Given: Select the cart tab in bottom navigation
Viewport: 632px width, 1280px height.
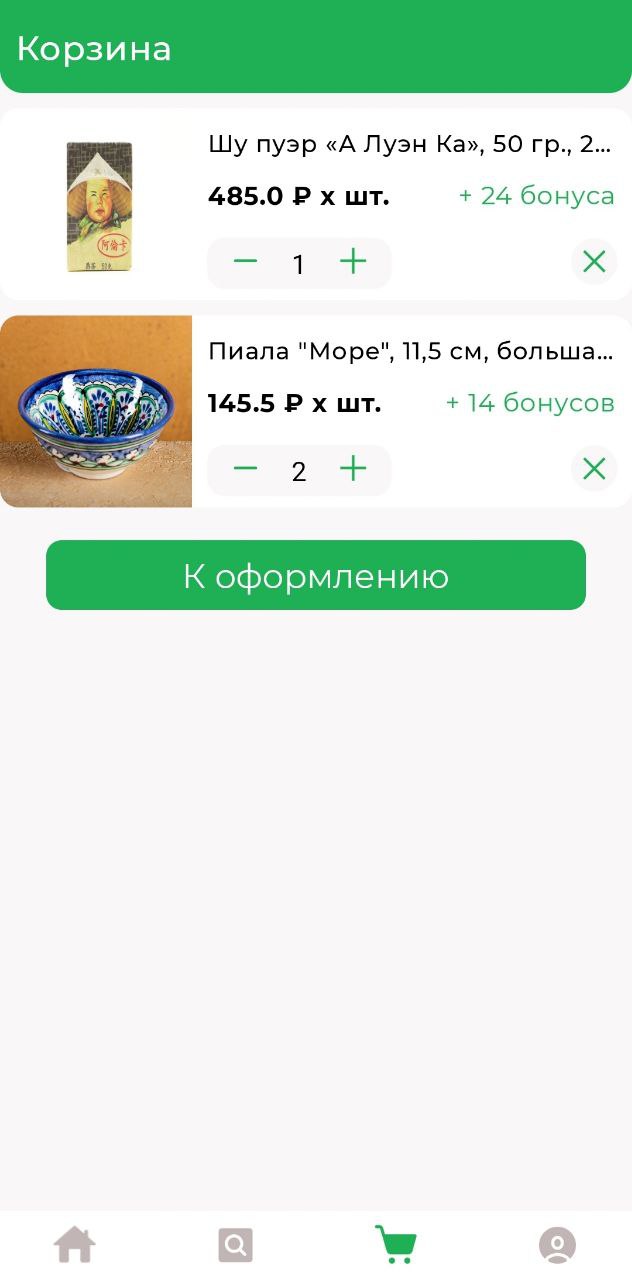Looking at the screenshot, I should pos(396,1245).
